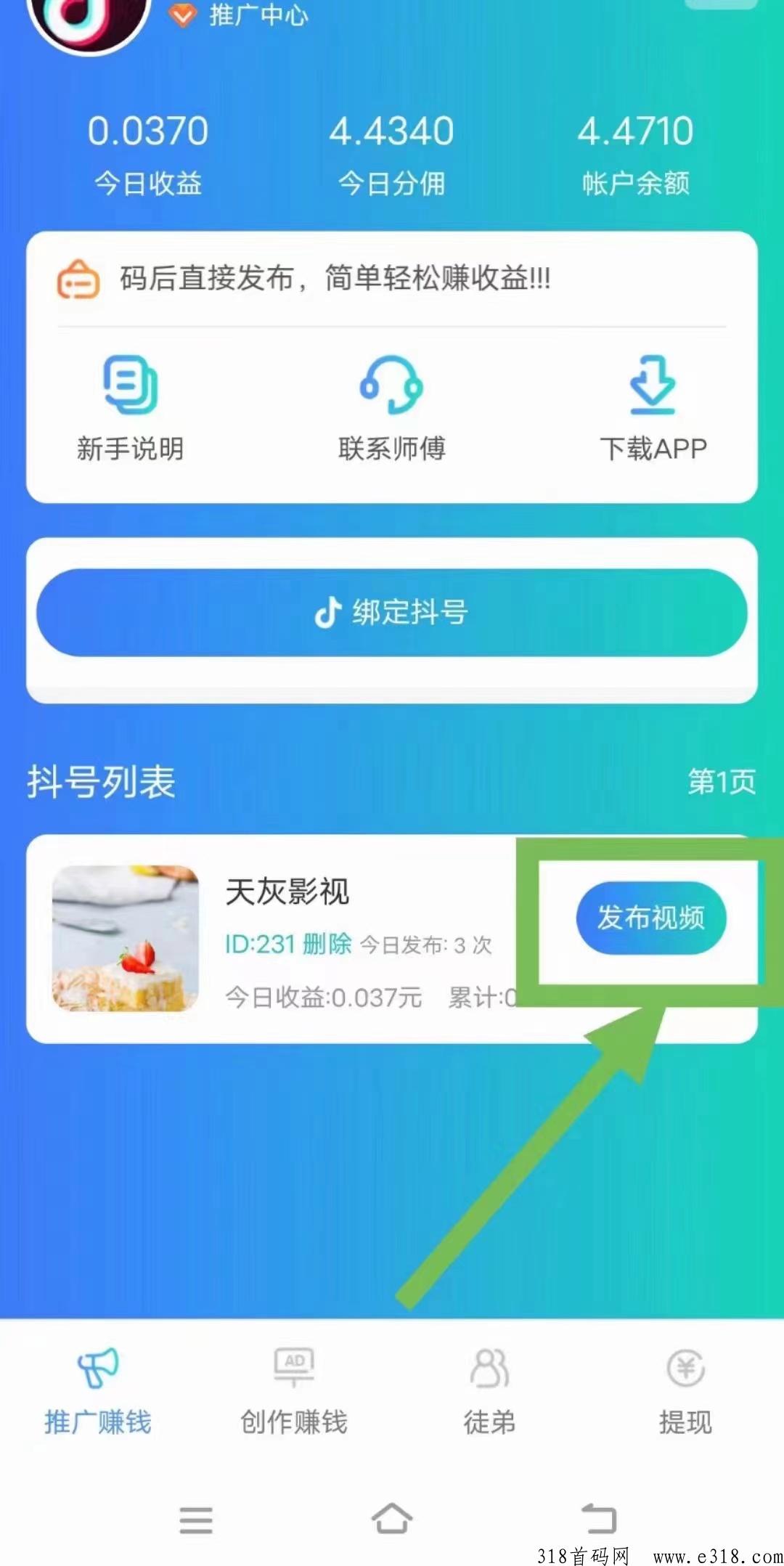784x1566 pixels.
Task: Tap 删除 to delete account ID:231
Action: click(x=327, y=944)
